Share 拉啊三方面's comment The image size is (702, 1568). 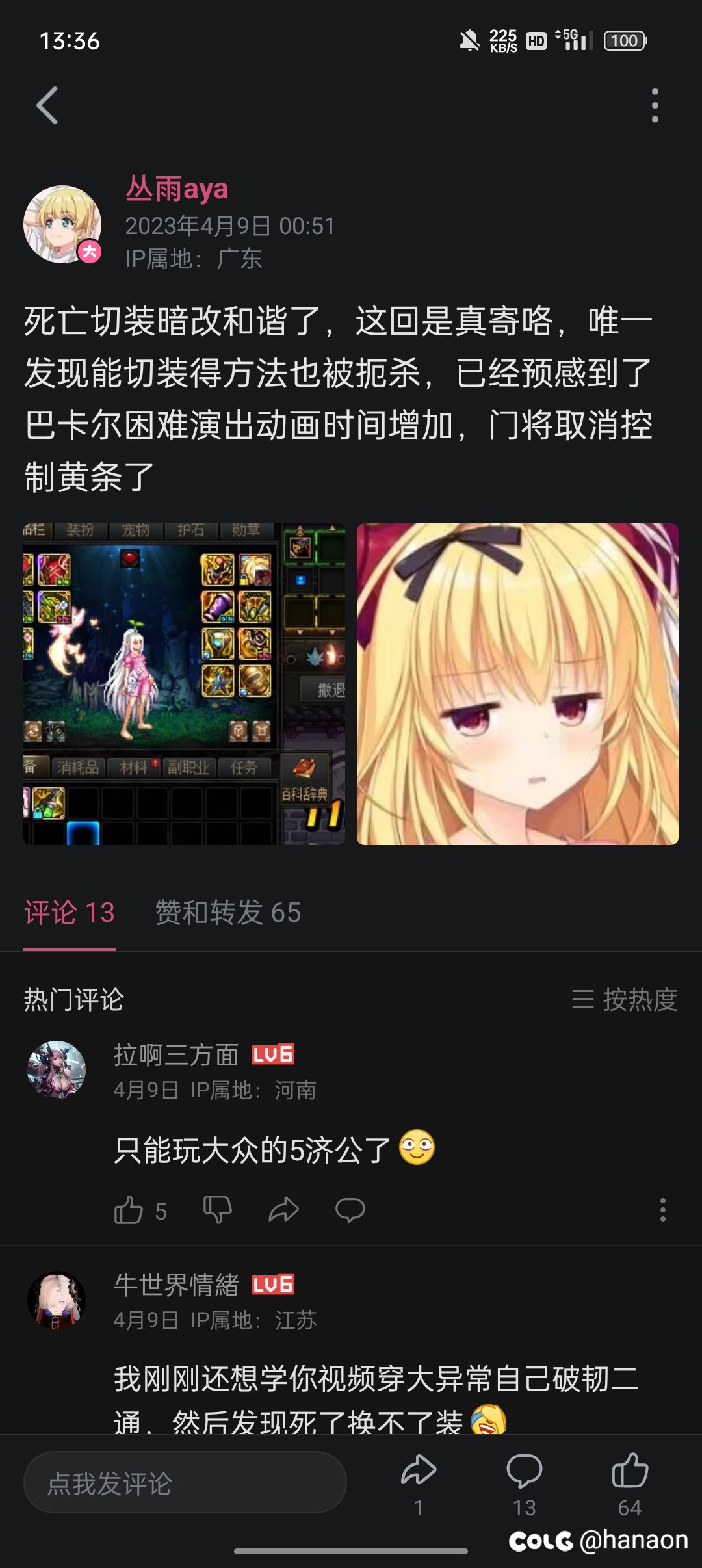pos(283,1210)
